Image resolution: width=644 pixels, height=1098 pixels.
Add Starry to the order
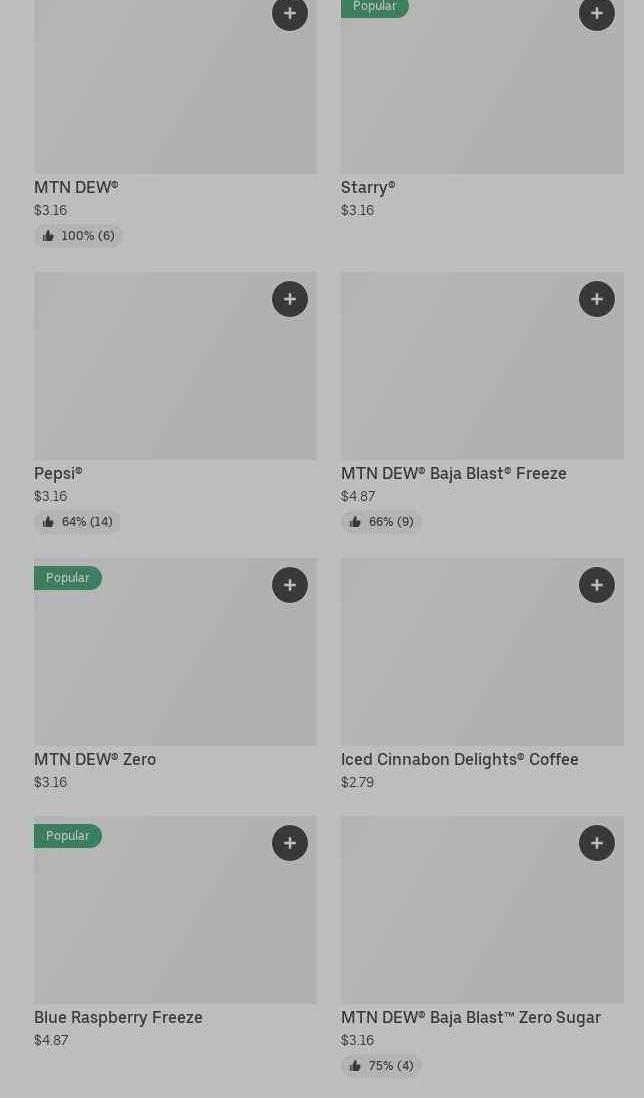click(x=597, y=14)
